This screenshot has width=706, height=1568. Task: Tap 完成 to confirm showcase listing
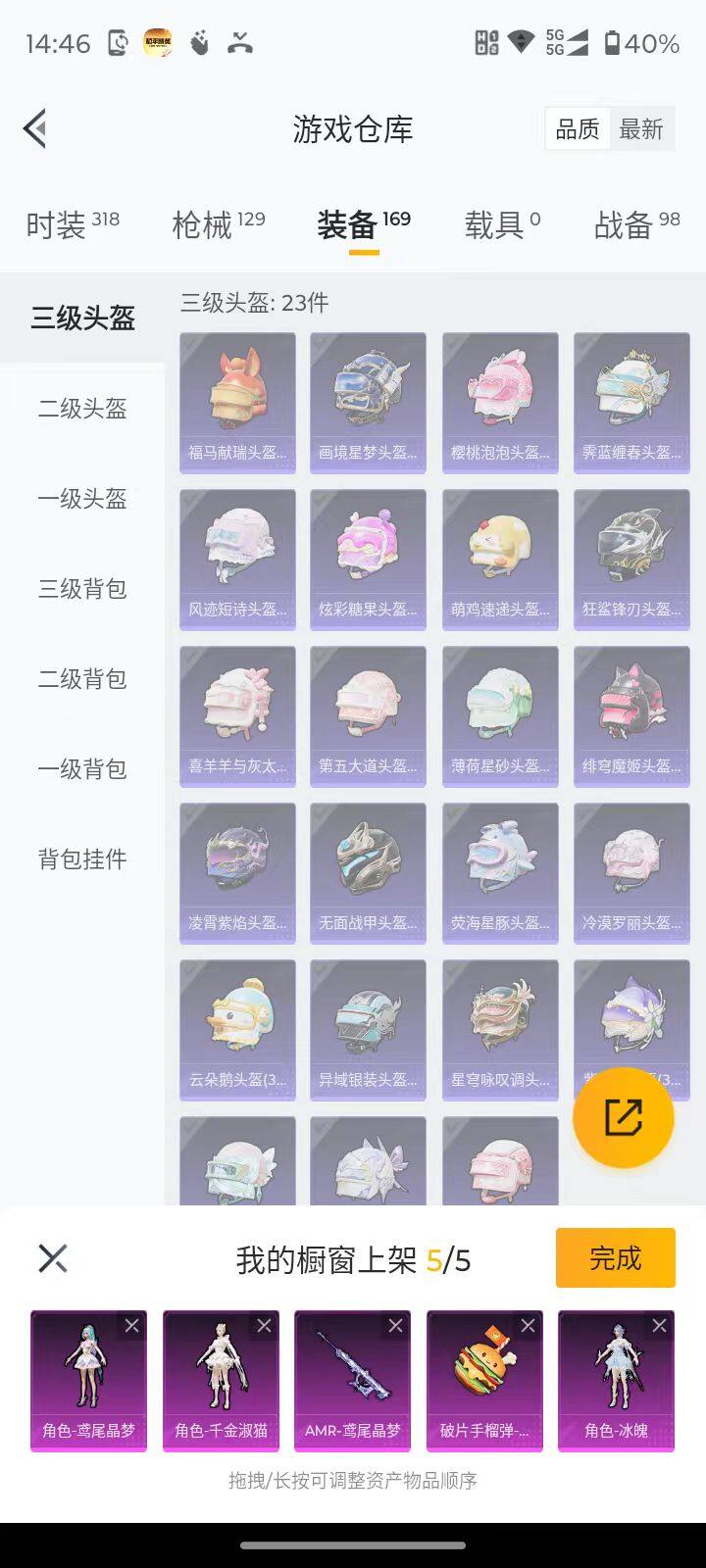pos(615,1257)
